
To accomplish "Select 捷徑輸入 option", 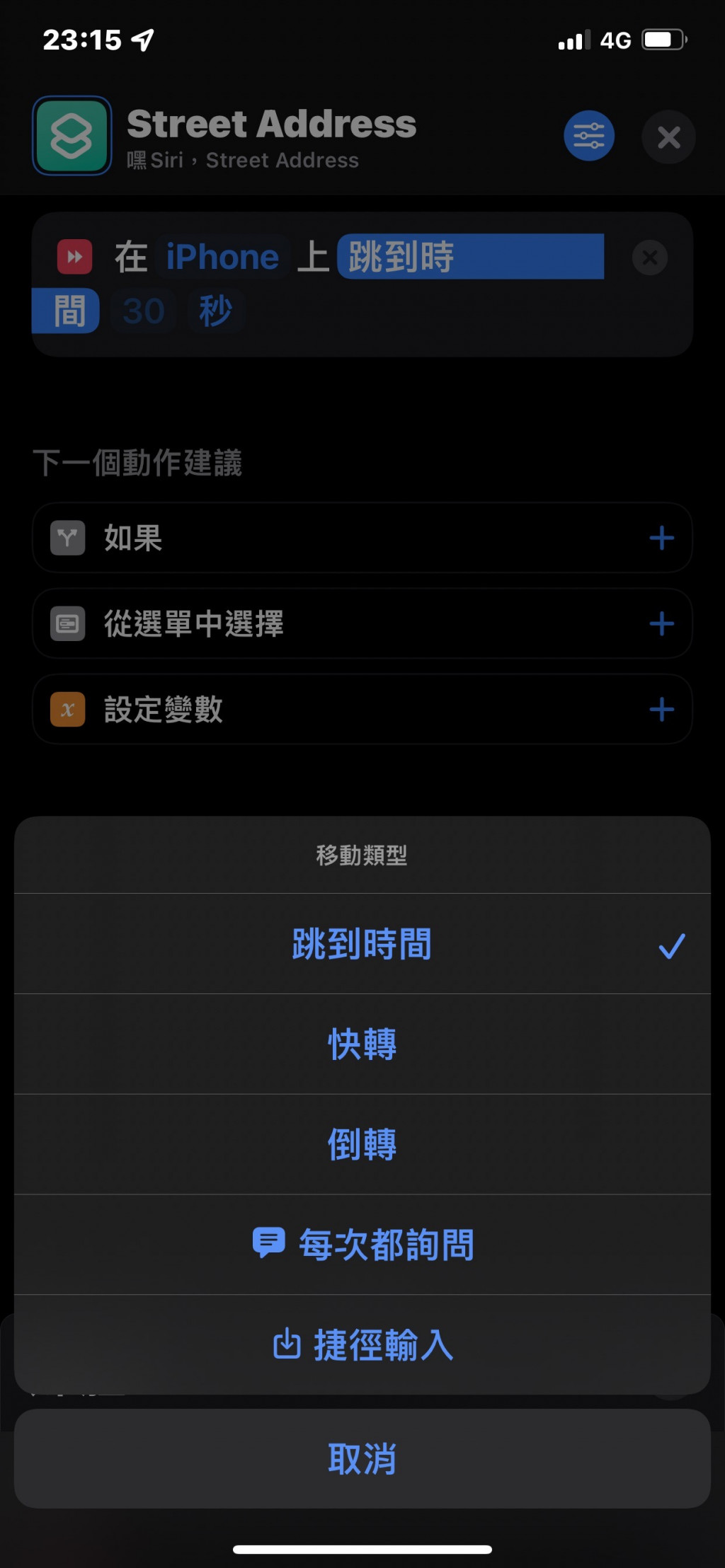I will click(362, 1345).
